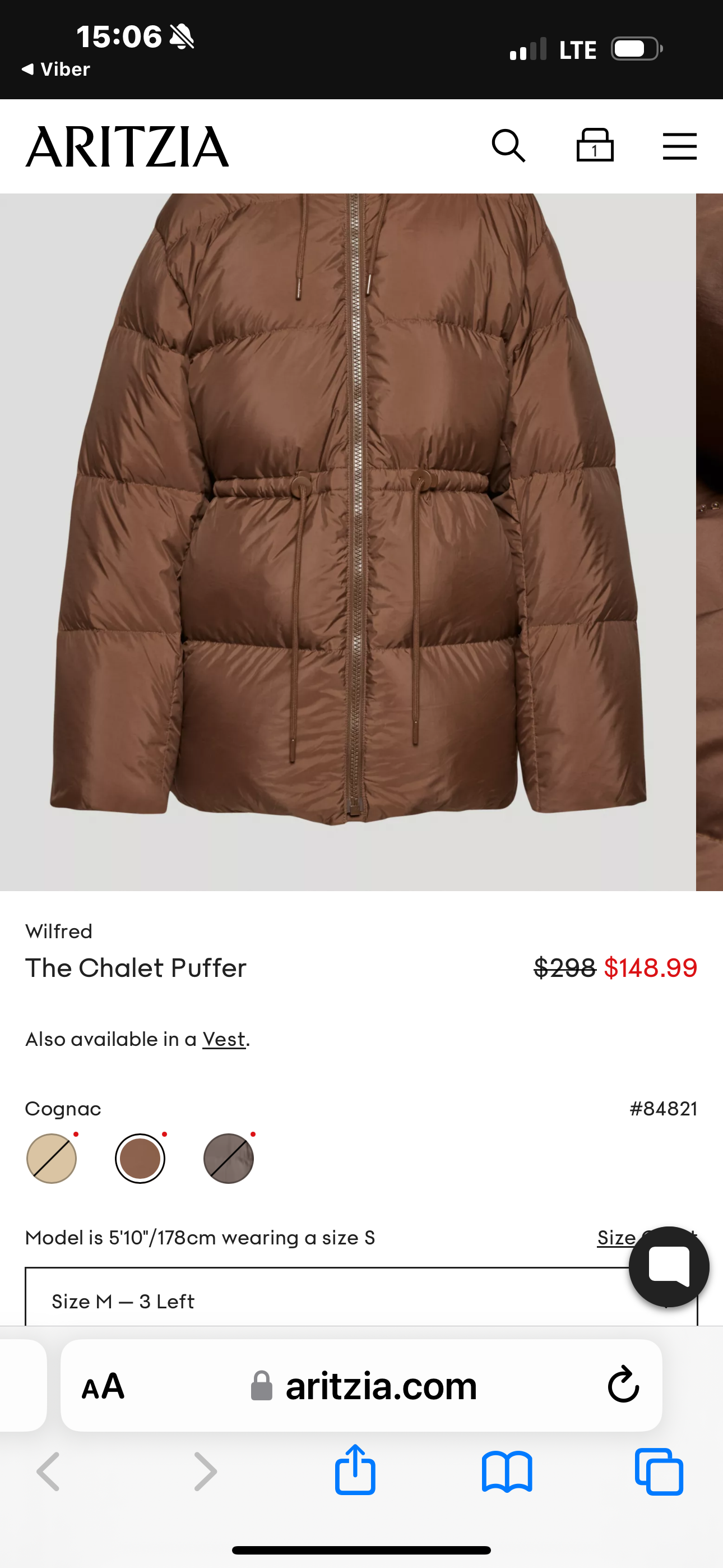
Task: Open the shopping bag
Action: click(x=595, y=146)
